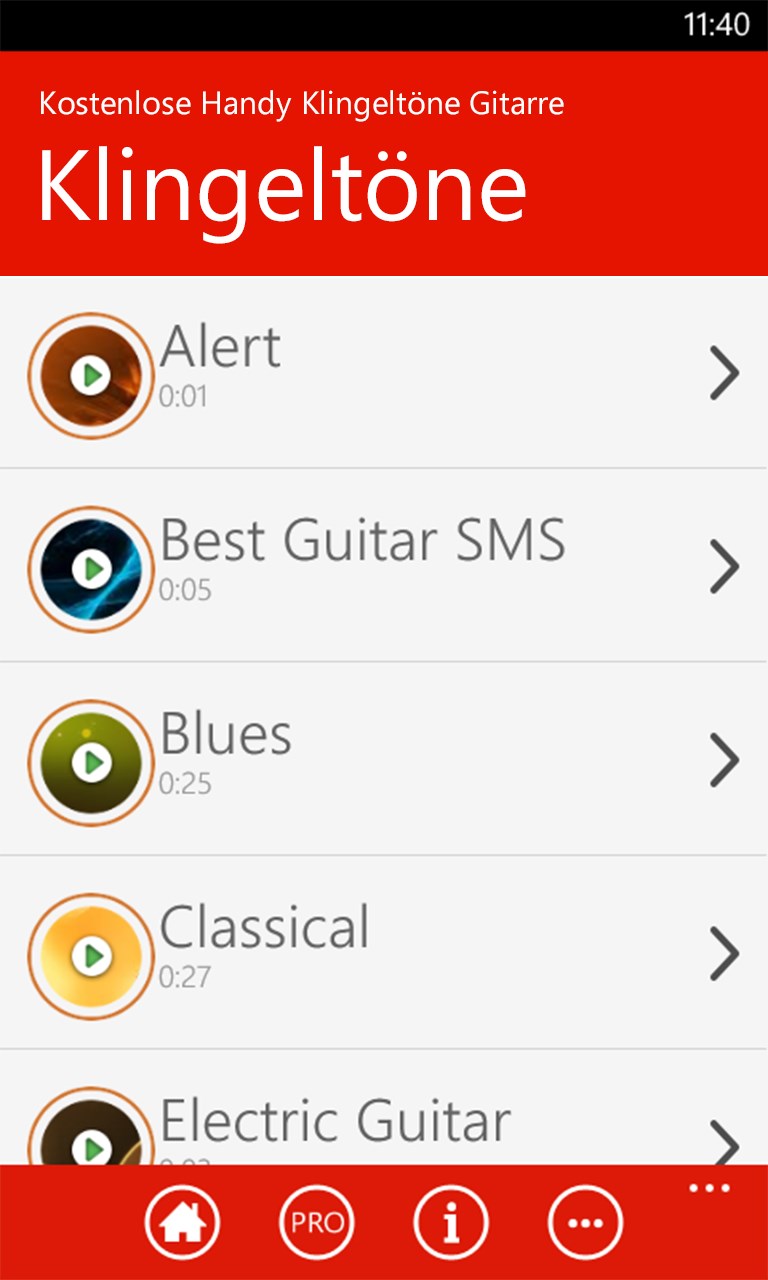
Task: Play the Blues ringtone preview
Action: [x=91, y=763]
